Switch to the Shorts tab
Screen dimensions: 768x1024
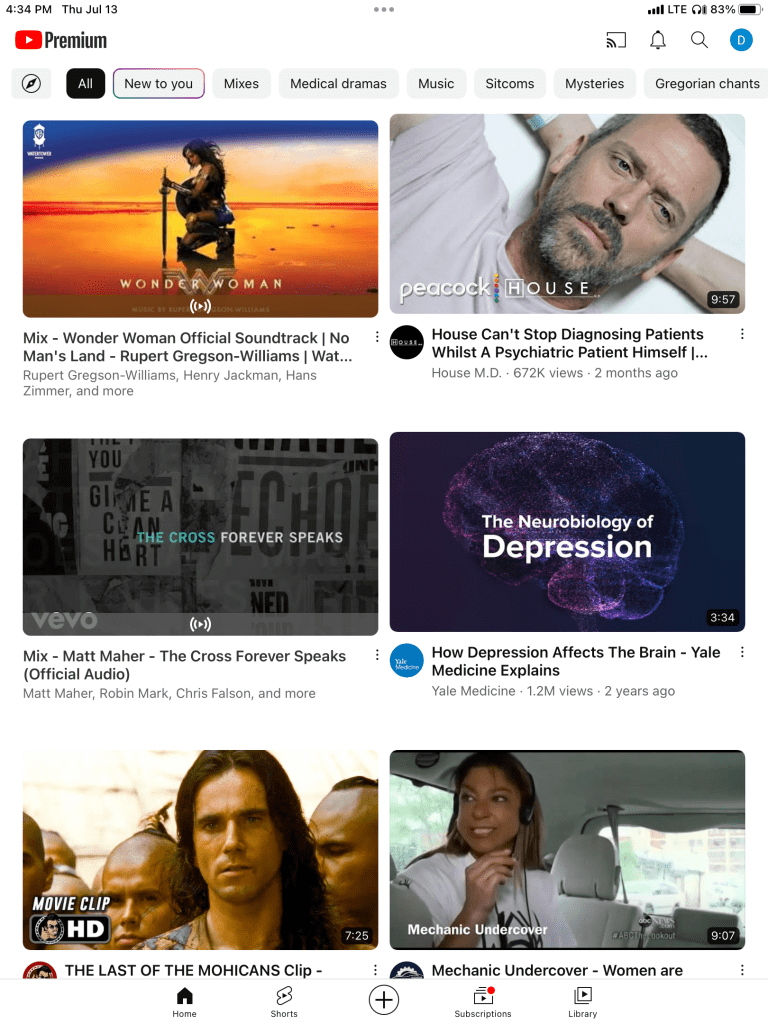tap(284, 1000)
